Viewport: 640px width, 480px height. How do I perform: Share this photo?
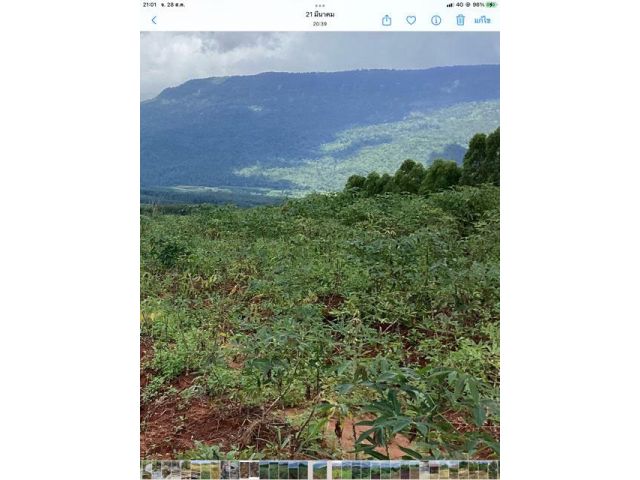click(x=386, y=20)
